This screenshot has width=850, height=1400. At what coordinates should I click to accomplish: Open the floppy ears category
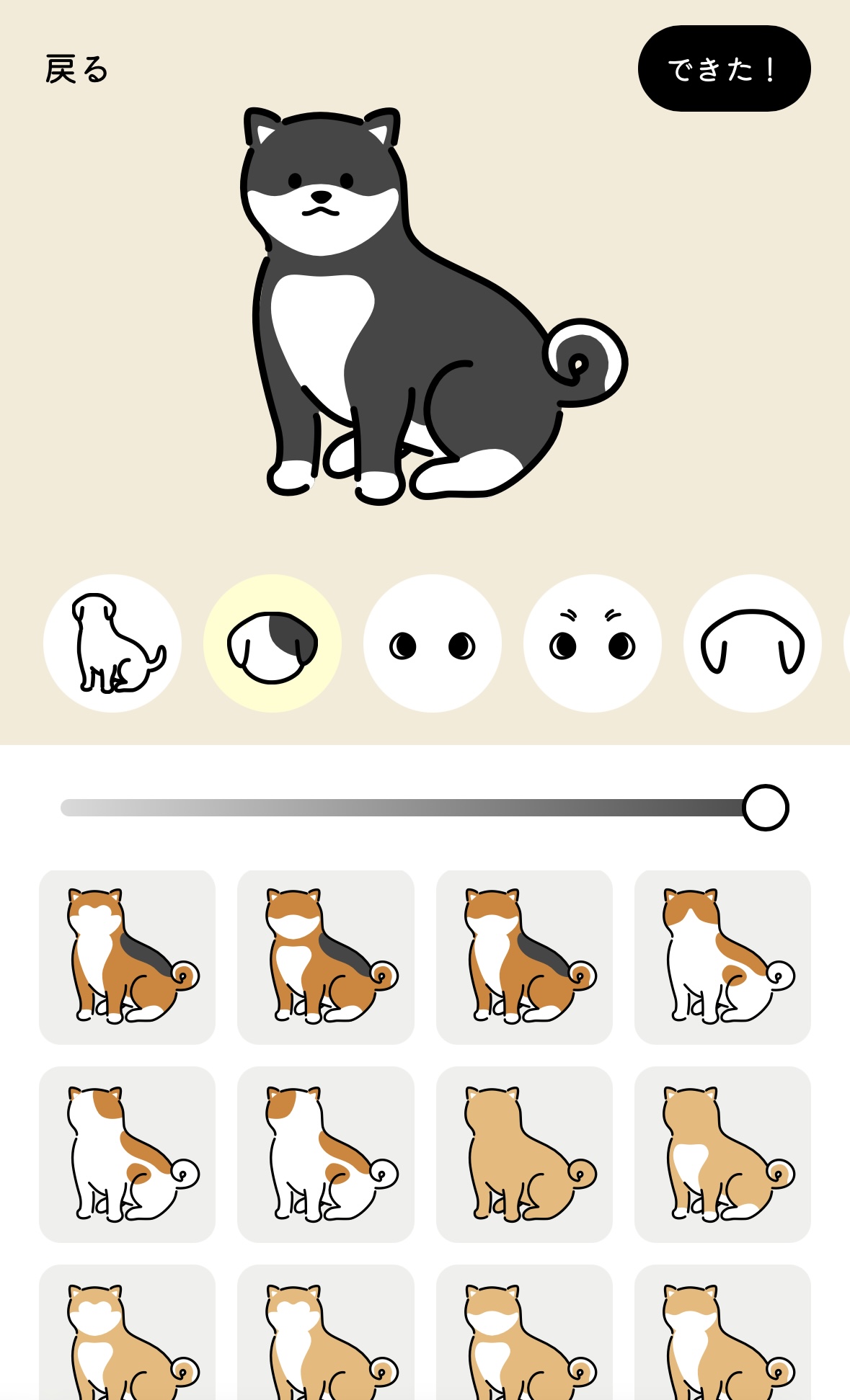click(x=753, y=643)
